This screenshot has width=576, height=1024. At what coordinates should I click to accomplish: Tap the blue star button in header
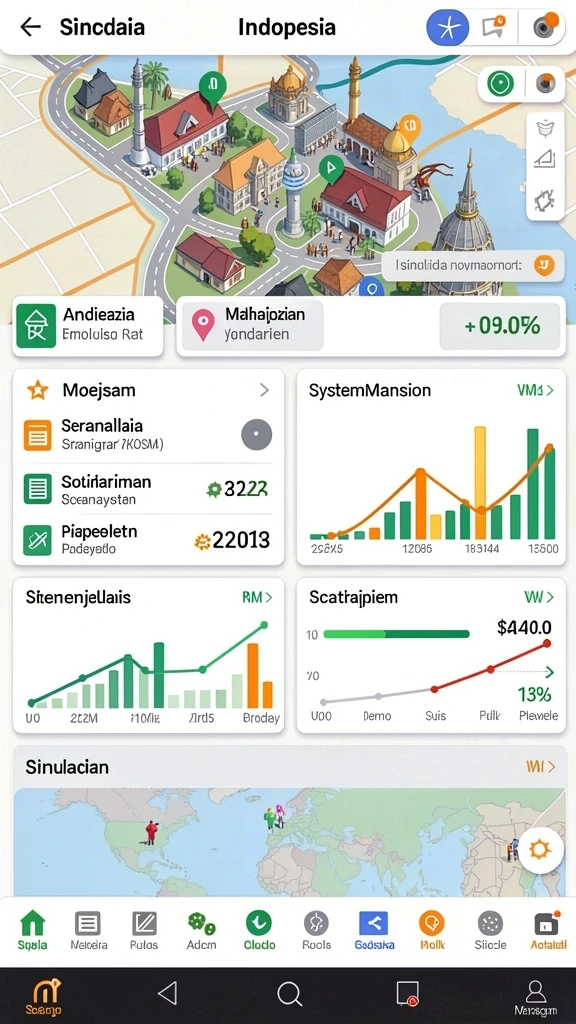click(x=448, y=27)
